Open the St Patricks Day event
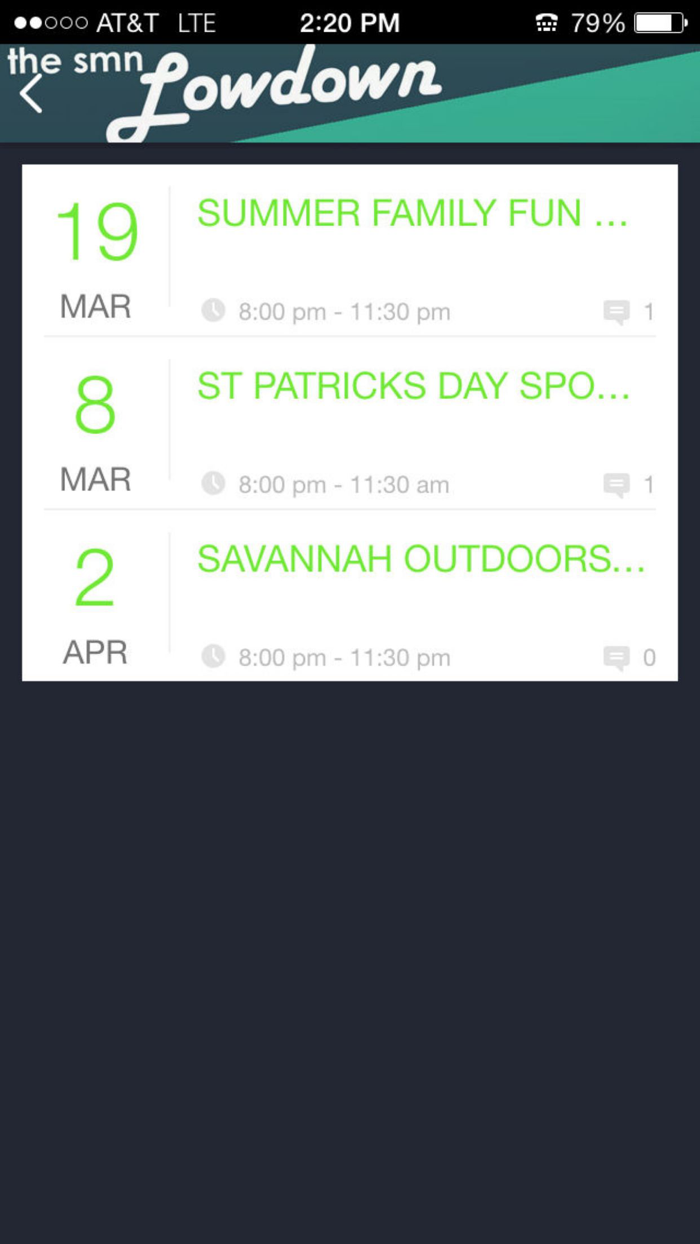This screenshot has height=1244, width=700. click(412, 386)
